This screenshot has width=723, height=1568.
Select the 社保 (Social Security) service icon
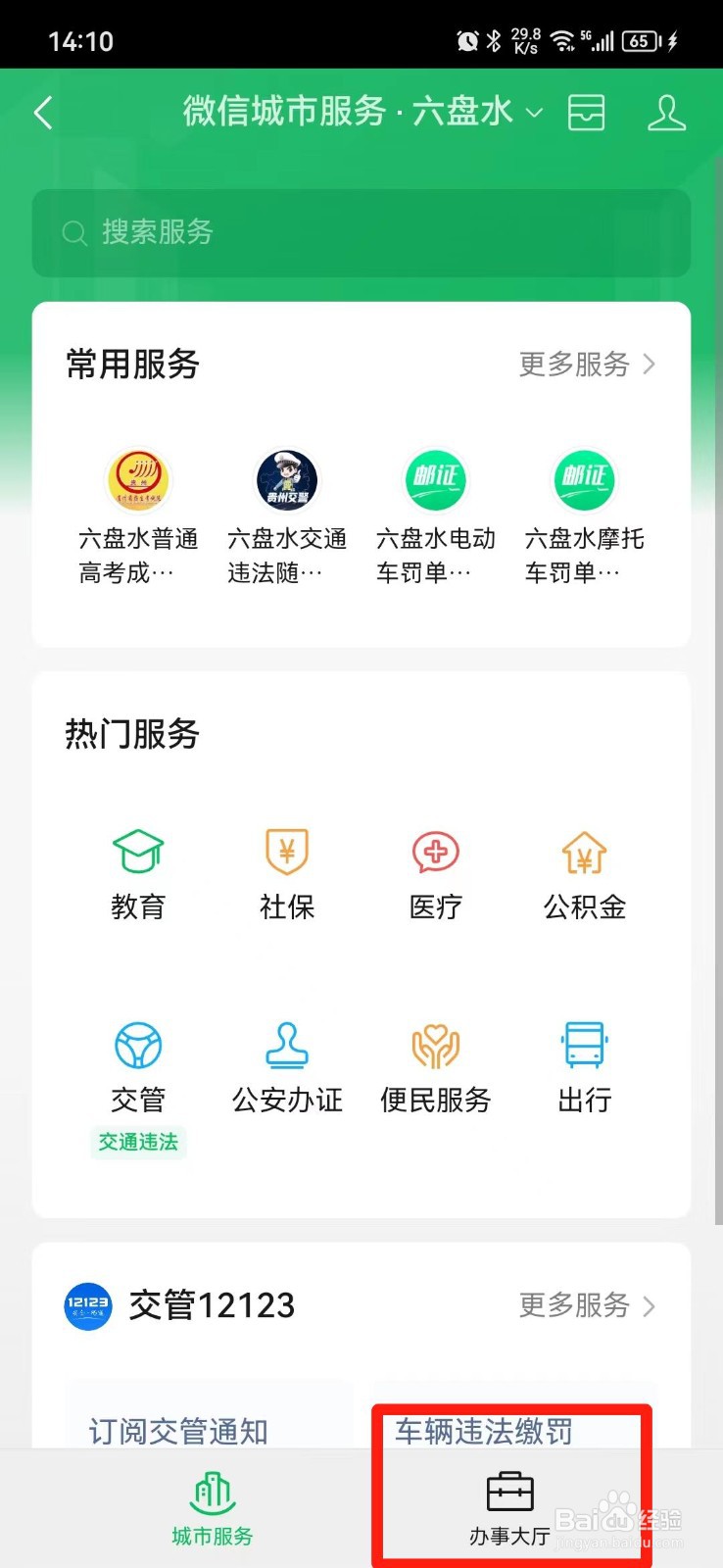tap(286, 872)
